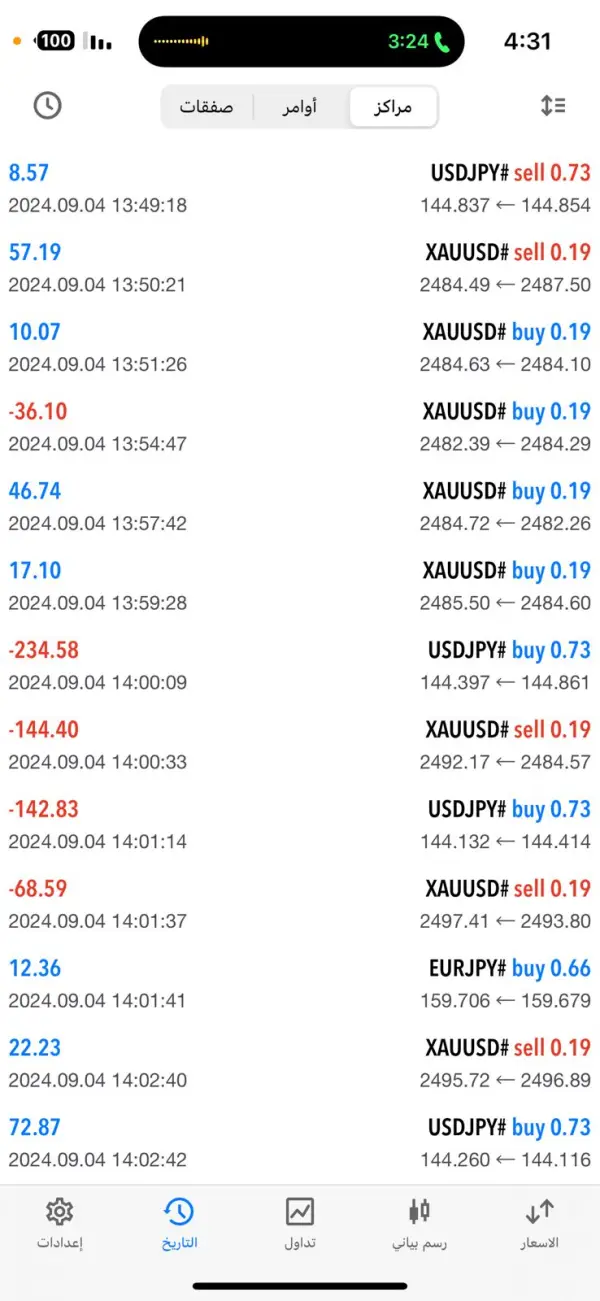Expand the XAUUSD sell position with 57.19 profit
The height and width of the screenshot is (1301, 600).
click(x=300, y=268)
